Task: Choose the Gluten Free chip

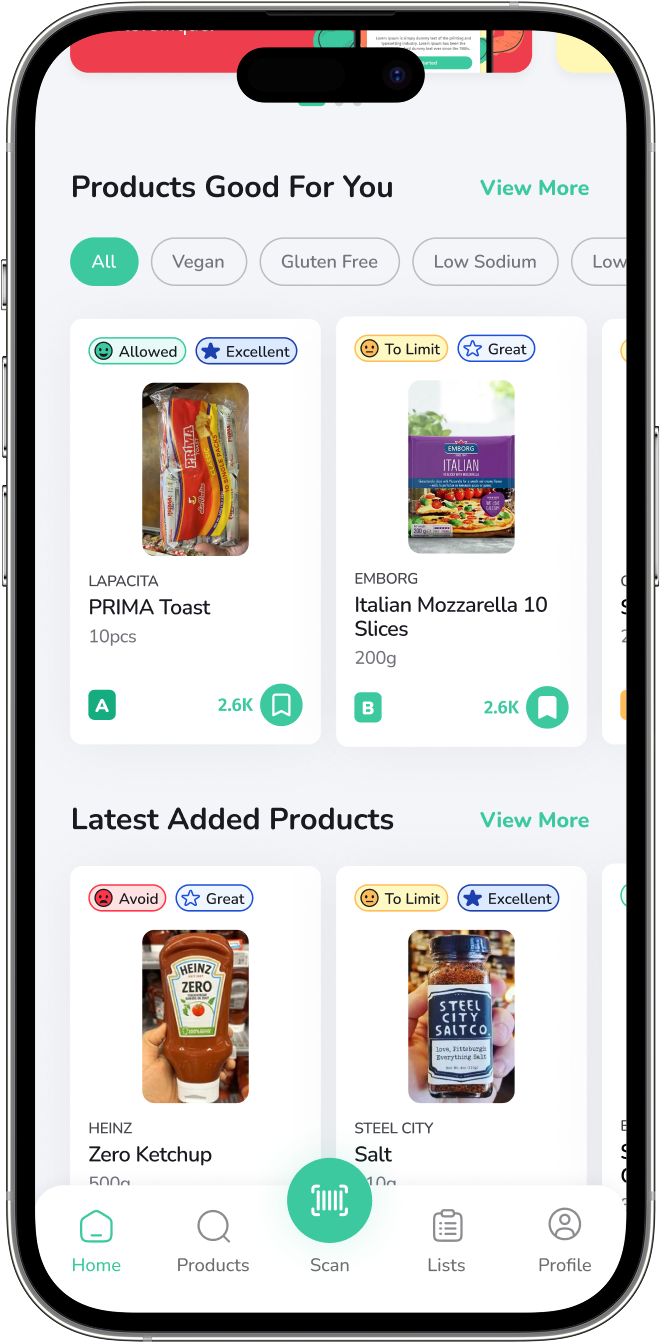Action: (329, 262)
